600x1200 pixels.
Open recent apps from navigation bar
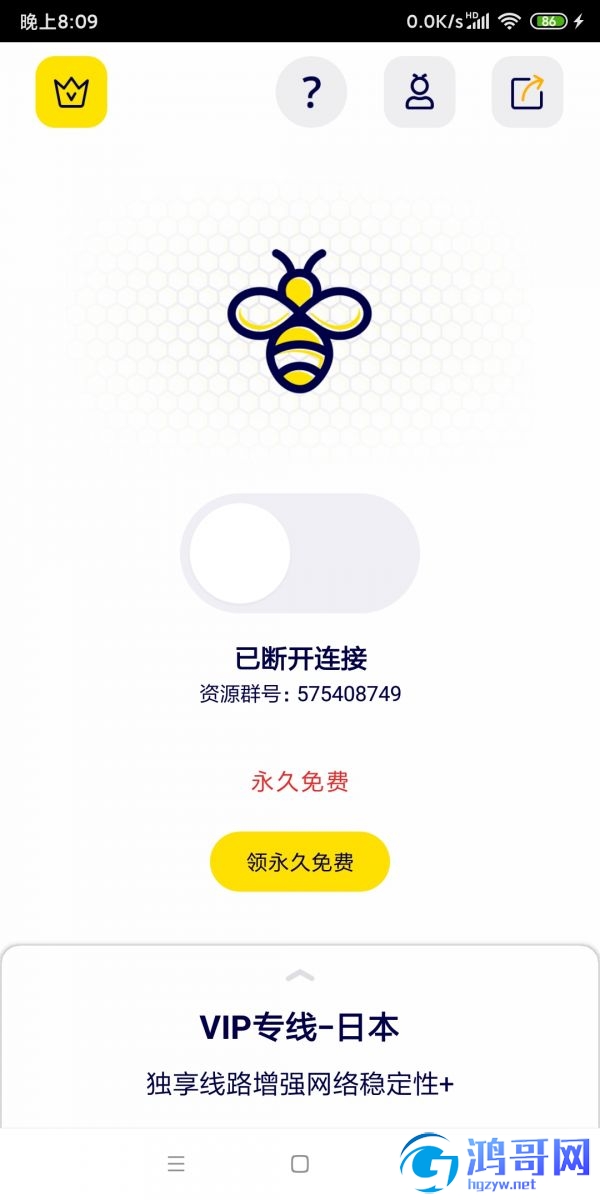coord(176,1163)
